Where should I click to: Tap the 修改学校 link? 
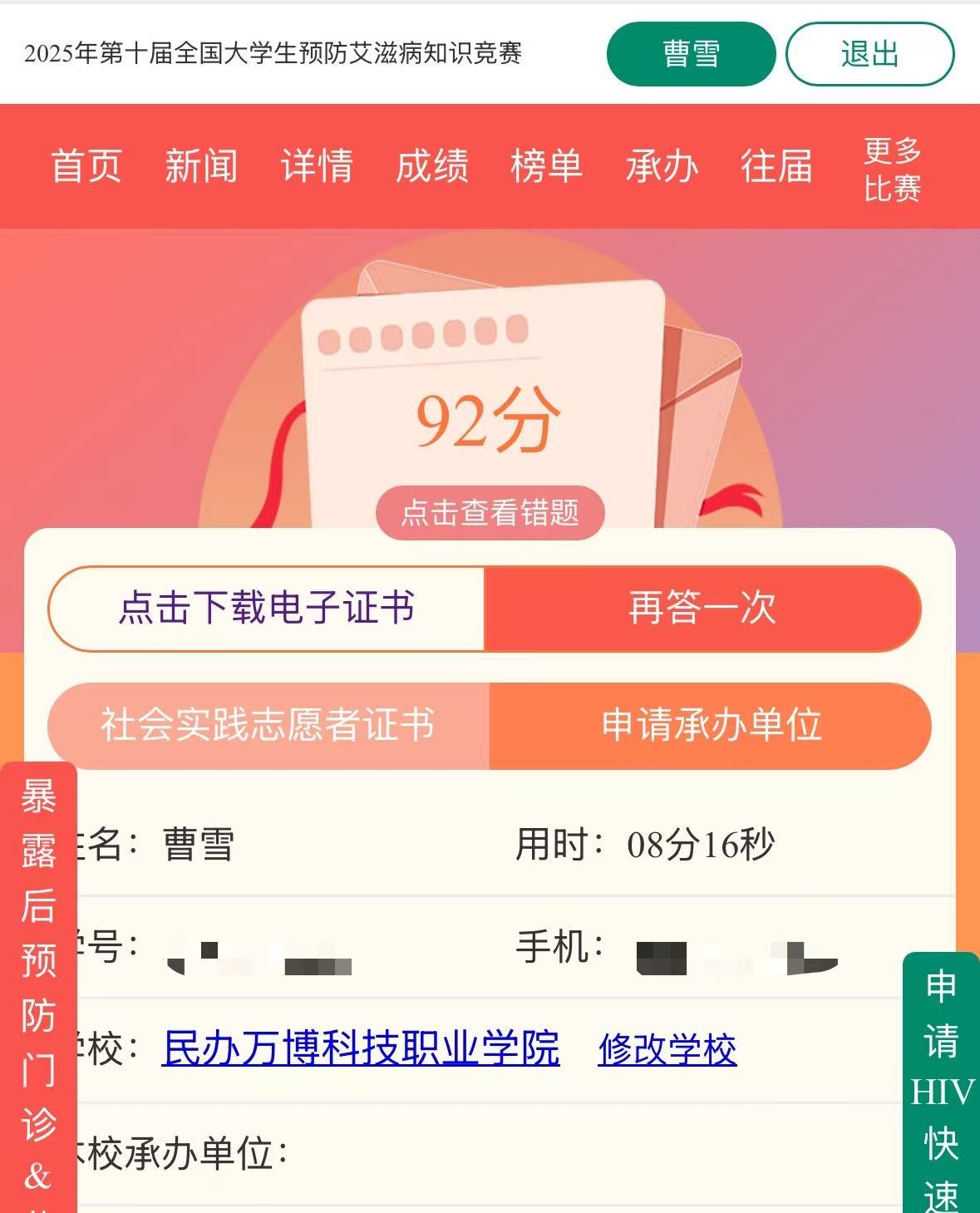point(667,1049)
